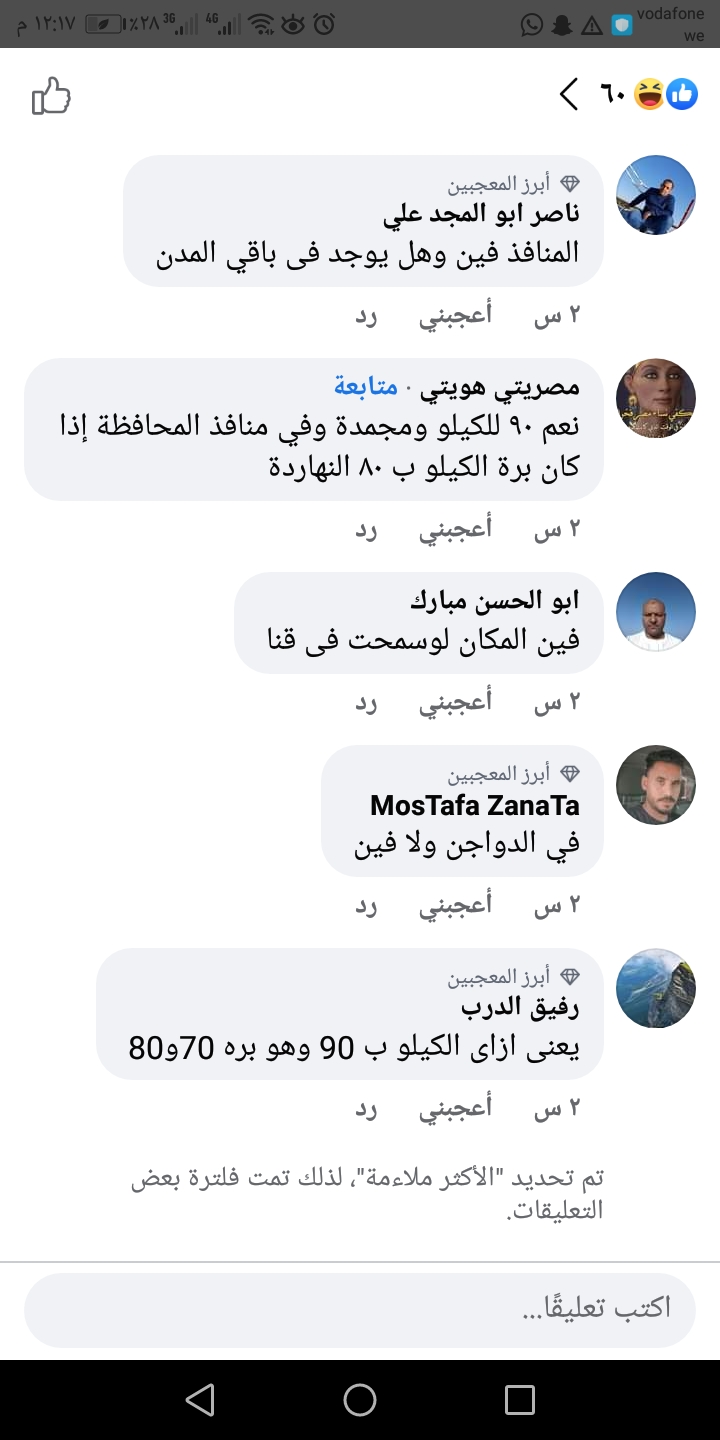Reply to رفيق الدرب's comment

coord(367,1108)
